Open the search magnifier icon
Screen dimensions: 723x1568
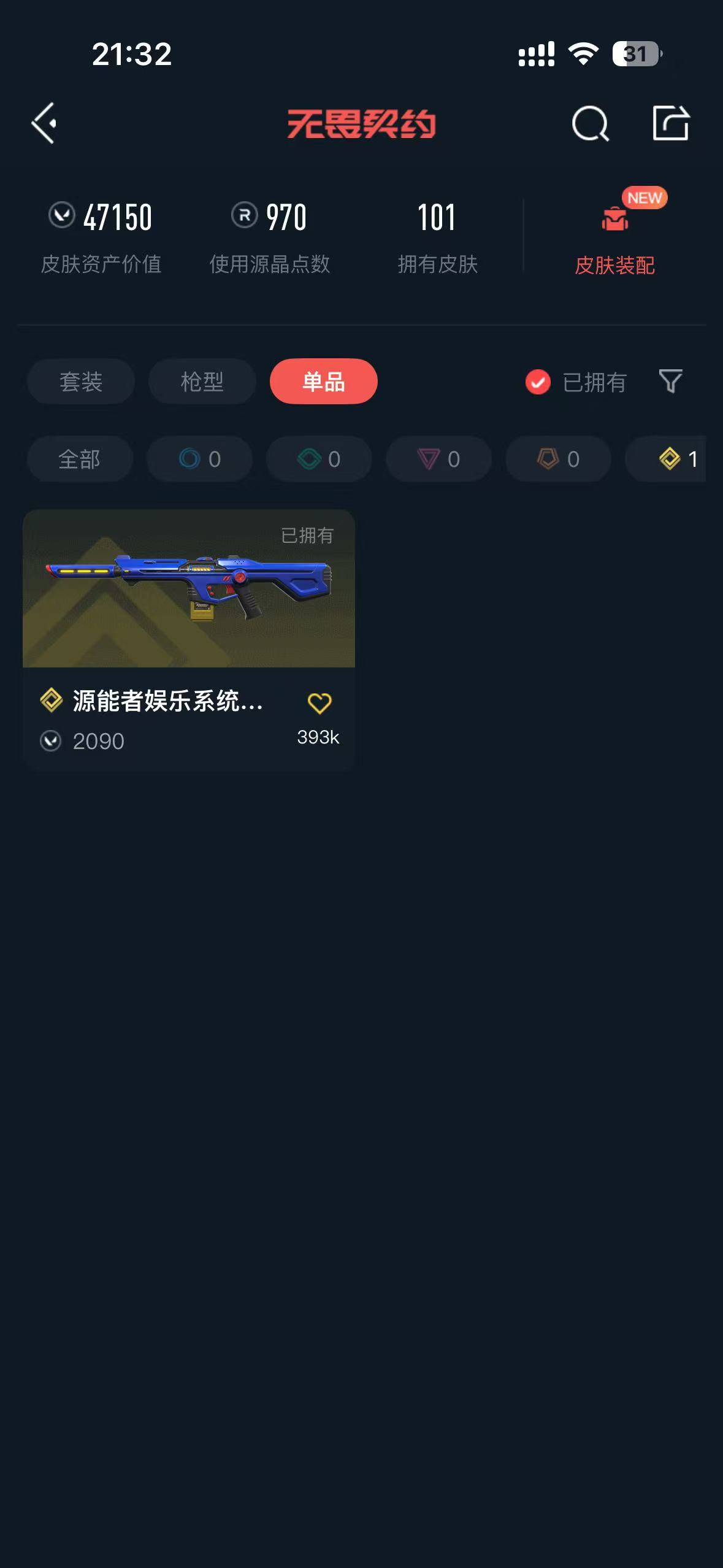click(x=590, y=123)
